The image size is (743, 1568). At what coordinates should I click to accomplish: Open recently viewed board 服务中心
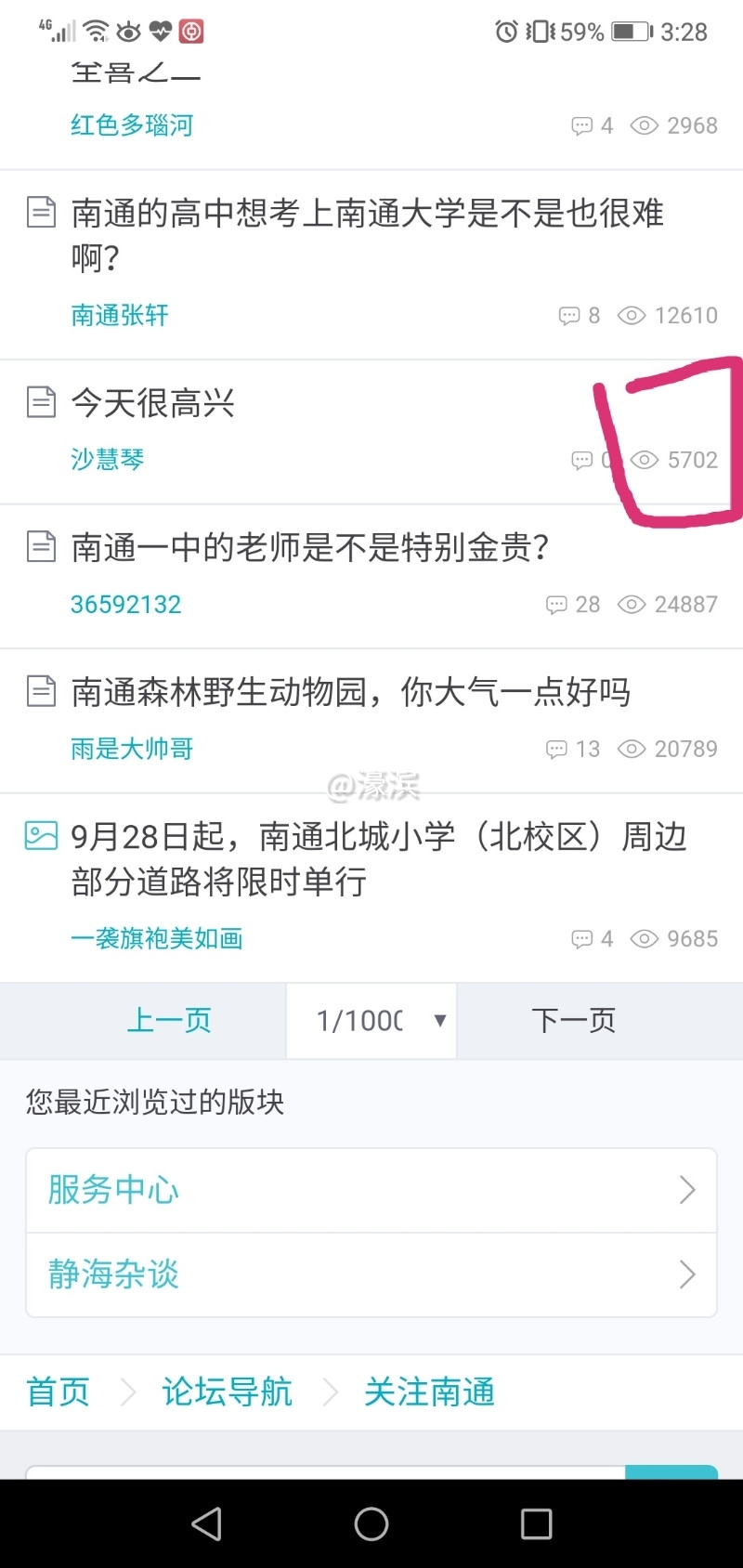pyautogui.click(x=371, y=1190)
